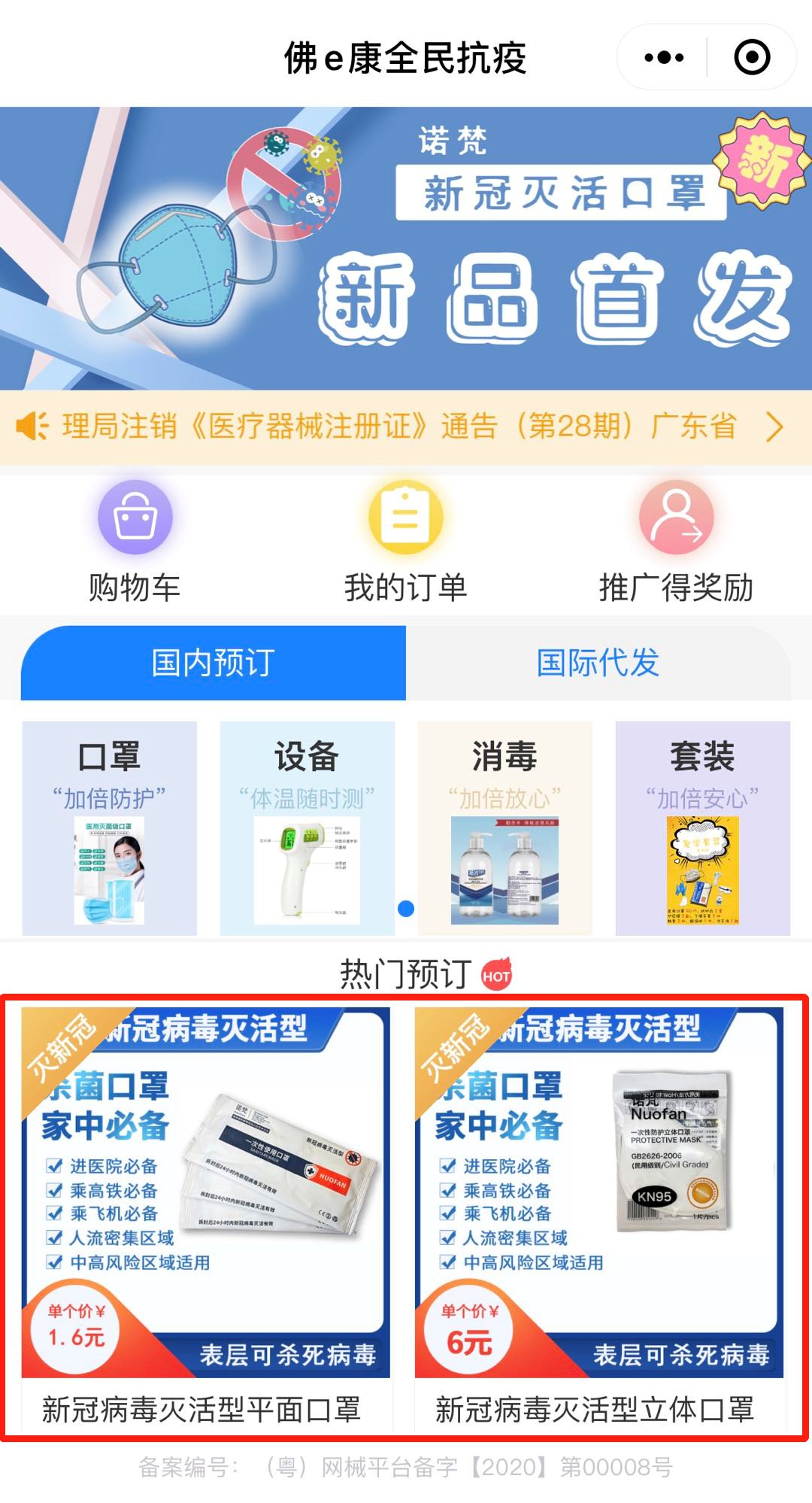Open the 套装 category card
Viewport: 812px width, 1503px height.
point(702,828)
